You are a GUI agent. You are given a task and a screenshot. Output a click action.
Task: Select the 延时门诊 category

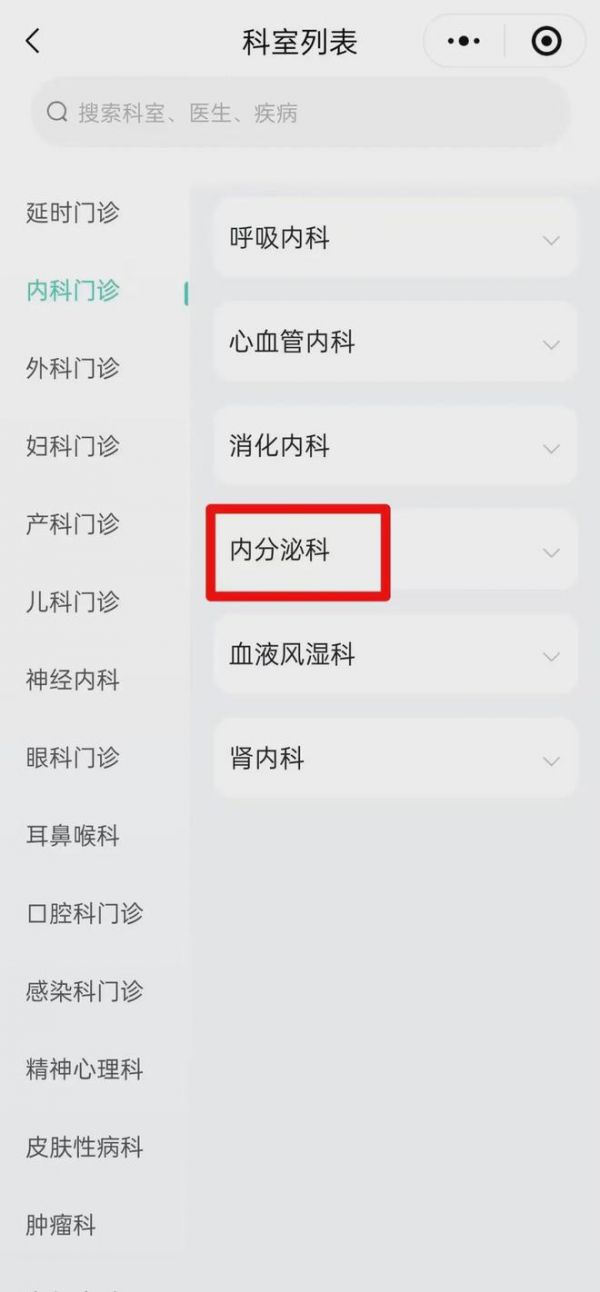(72, 213)
